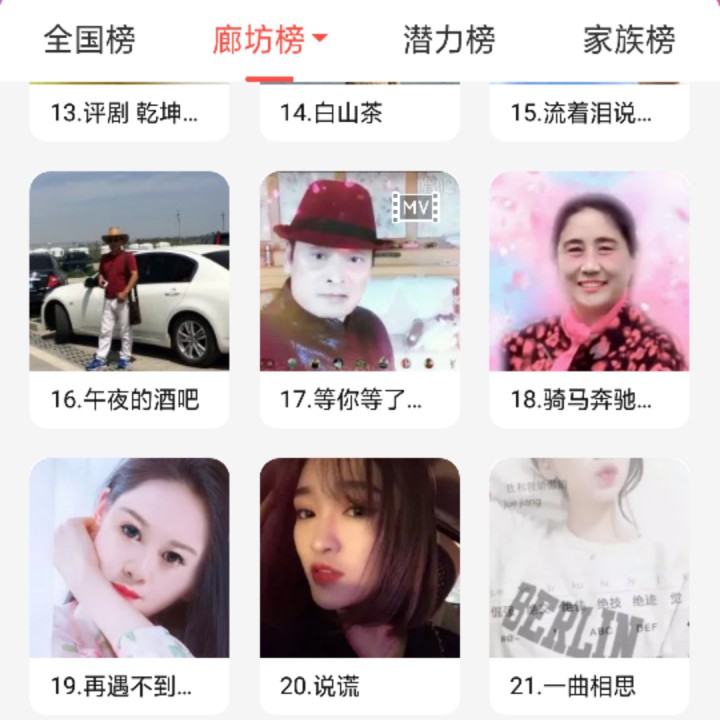Open entry 14.白山茶
The width and height of the screenshot is (720, 720).
coord(360,112)
